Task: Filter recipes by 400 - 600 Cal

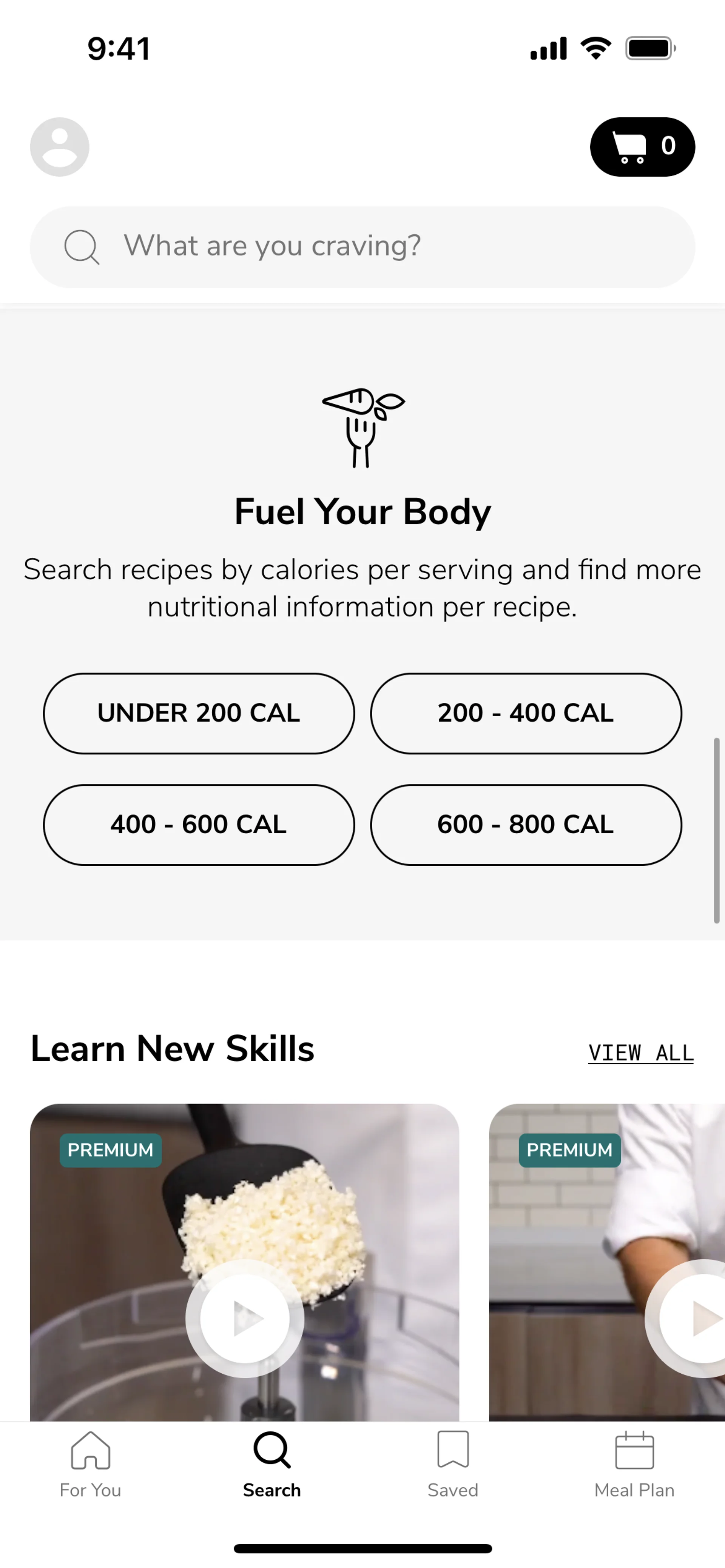Action: [x=199, y=824]
